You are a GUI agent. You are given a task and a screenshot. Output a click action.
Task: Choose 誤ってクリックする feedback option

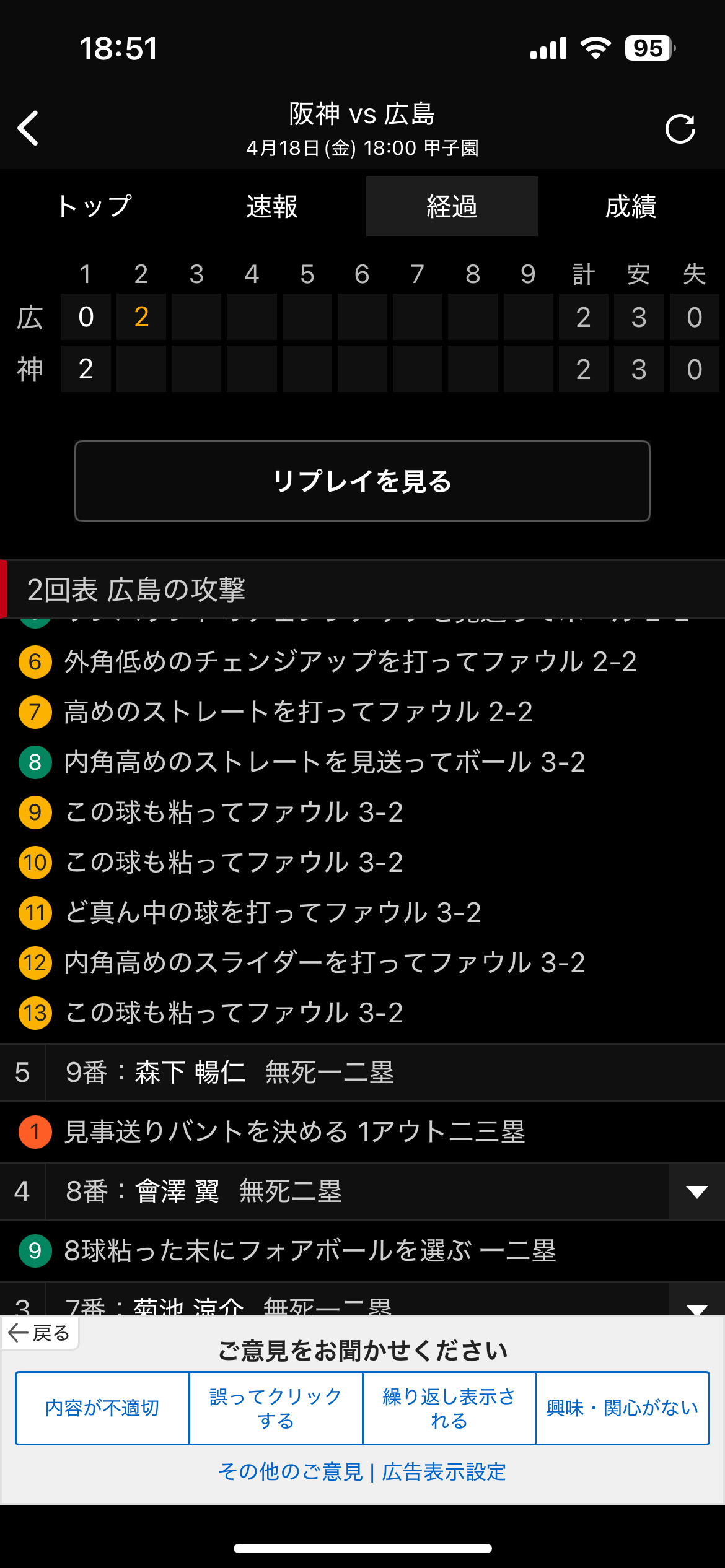click(x=276, y=1408)
